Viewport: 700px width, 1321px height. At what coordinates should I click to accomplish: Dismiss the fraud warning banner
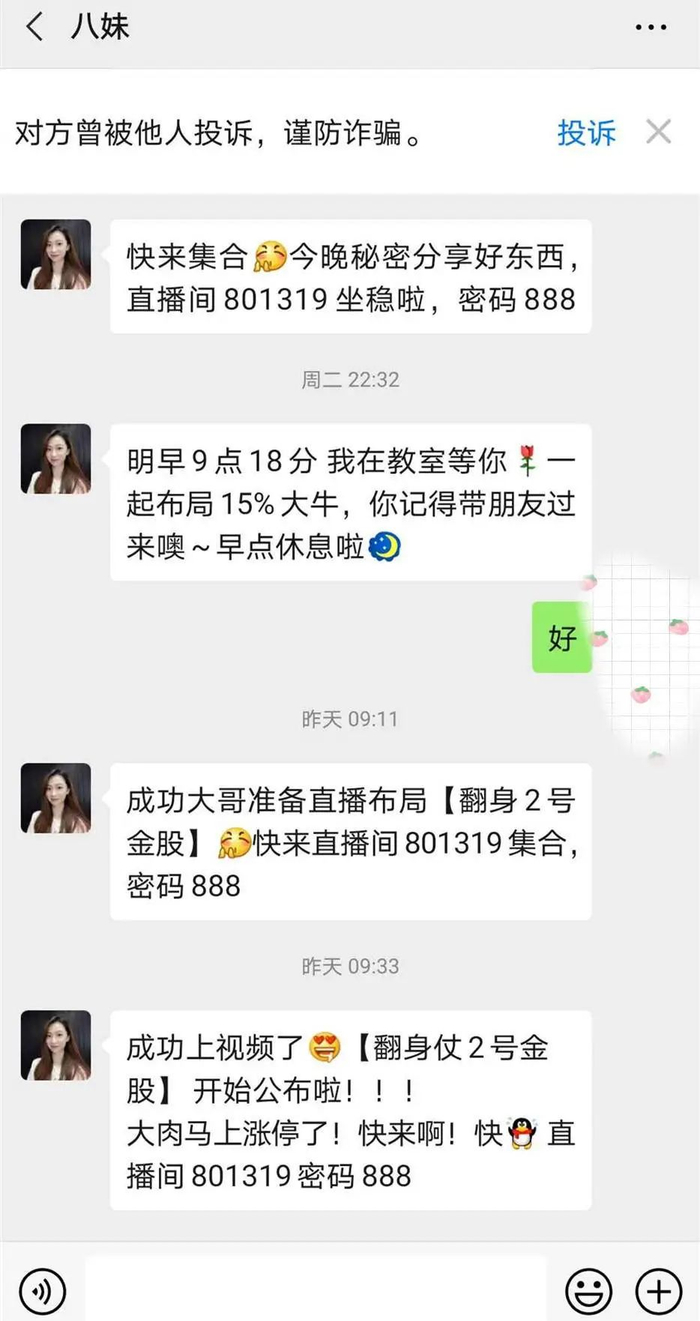pos(658,131)
